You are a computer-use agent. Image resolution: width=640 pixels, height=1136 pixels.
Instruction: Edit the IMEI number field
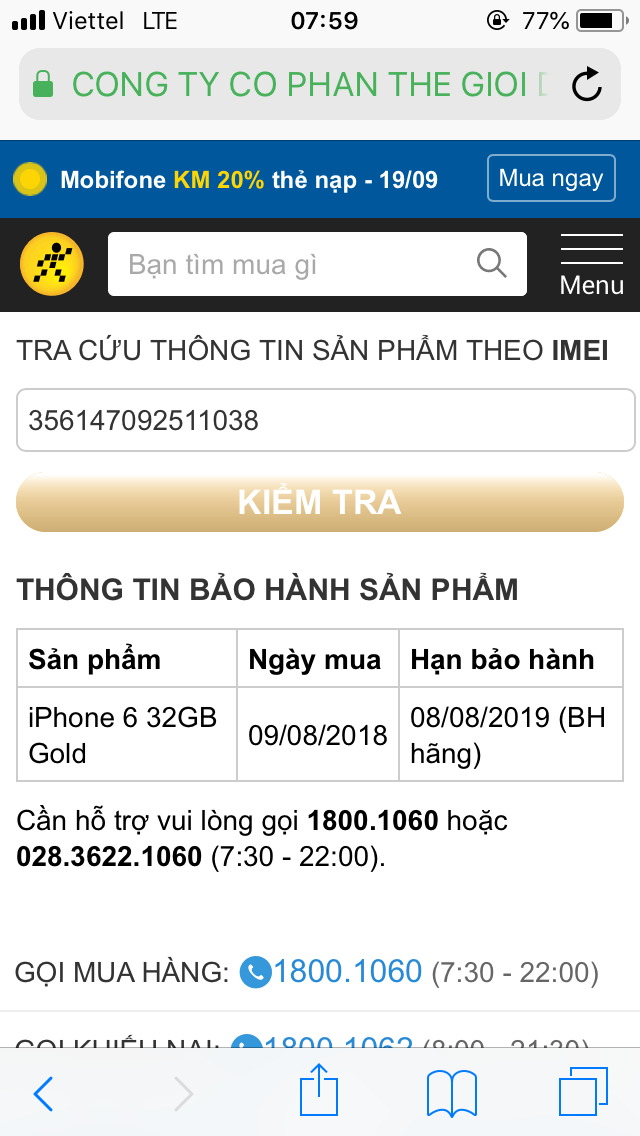pos(325,420)
